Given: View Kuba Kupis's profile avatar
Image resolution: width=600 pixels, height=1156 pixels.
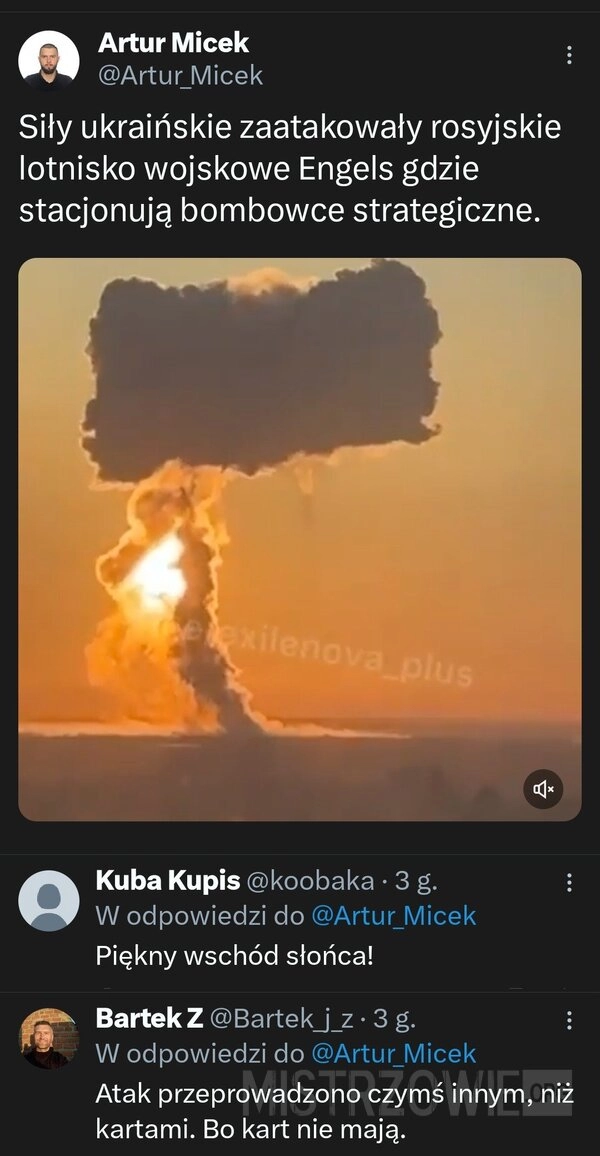Looking at the screenshot, I should click(x=49, y=900).
